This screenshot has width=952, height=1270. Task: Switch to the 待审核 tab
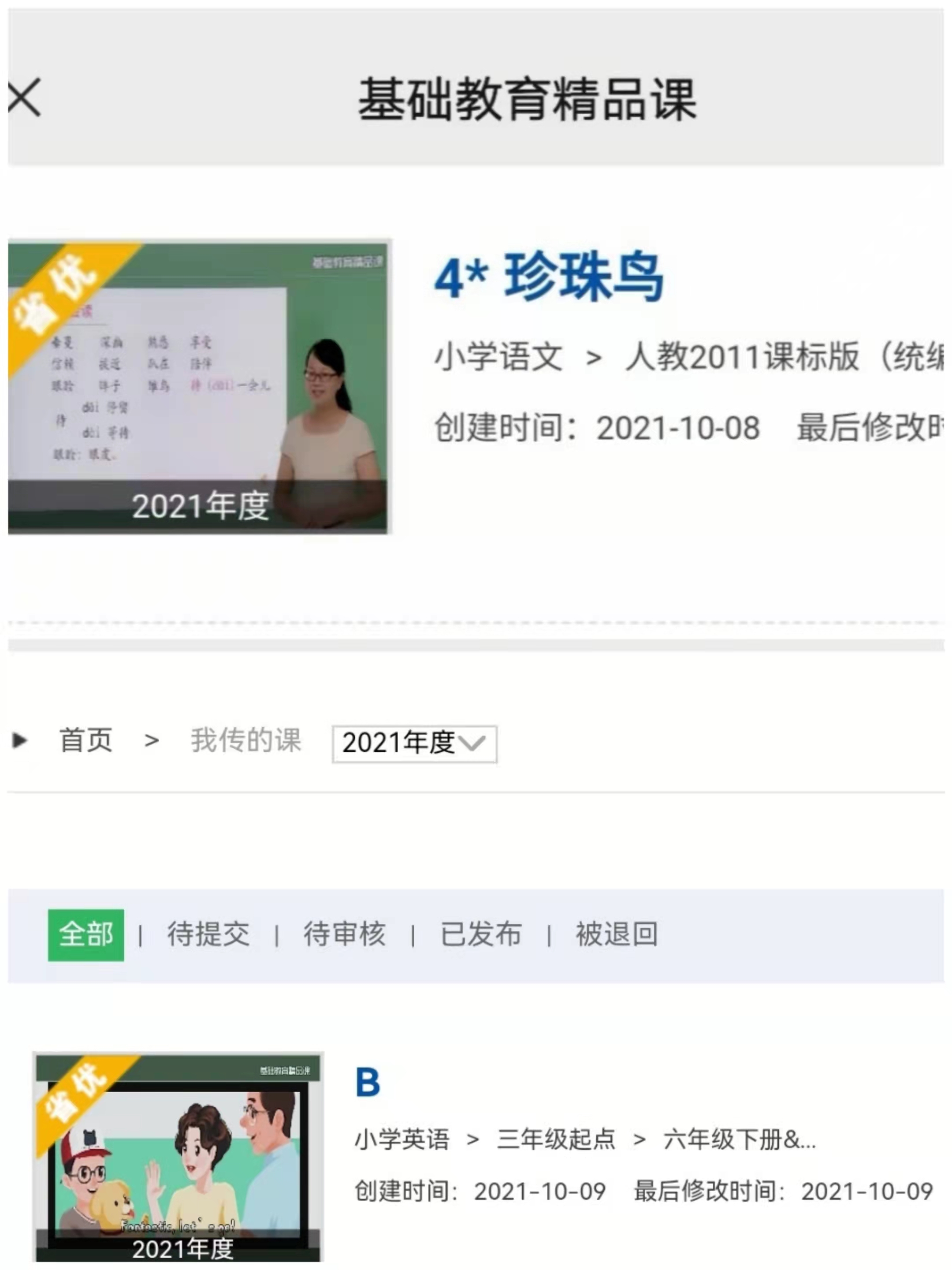click(344, 934)
